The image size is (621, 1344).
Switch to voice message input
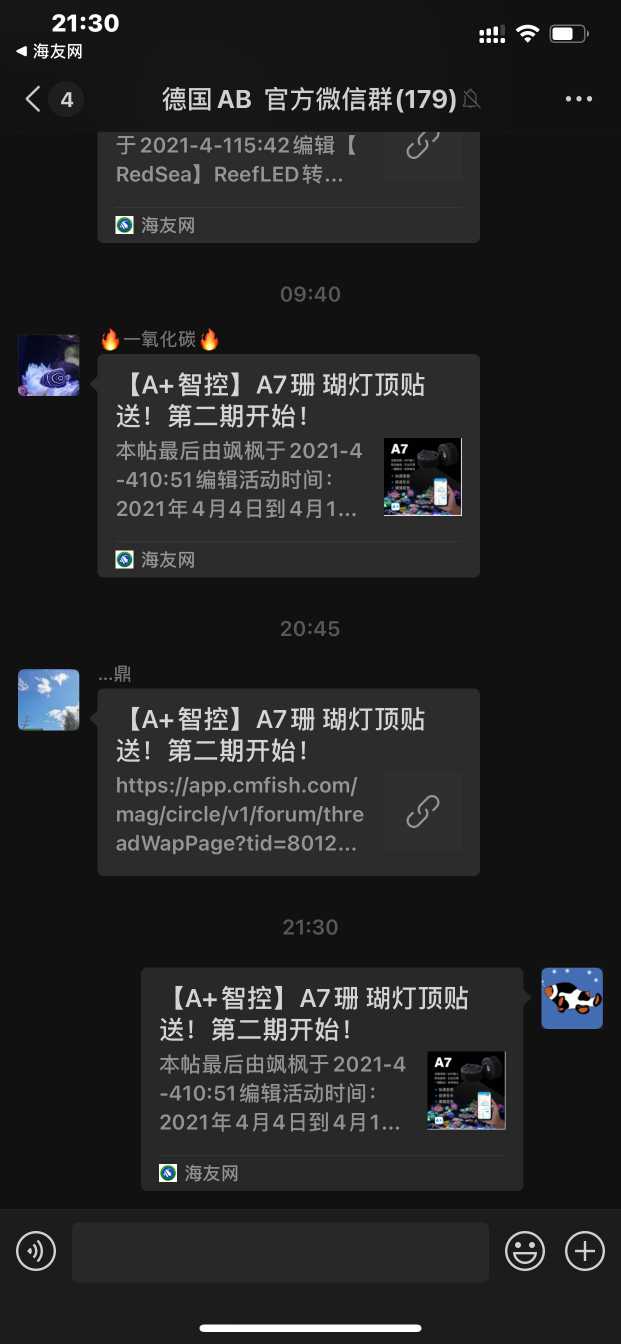[36, 1251]
